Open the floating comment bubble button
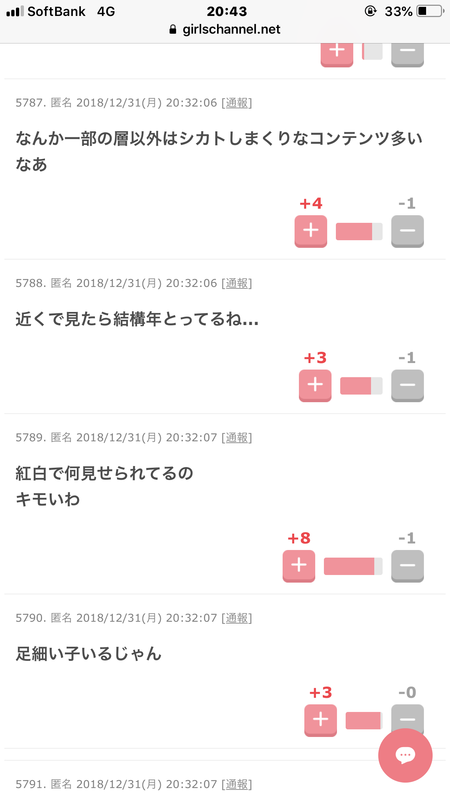450x800 pixels. point(405,755)
